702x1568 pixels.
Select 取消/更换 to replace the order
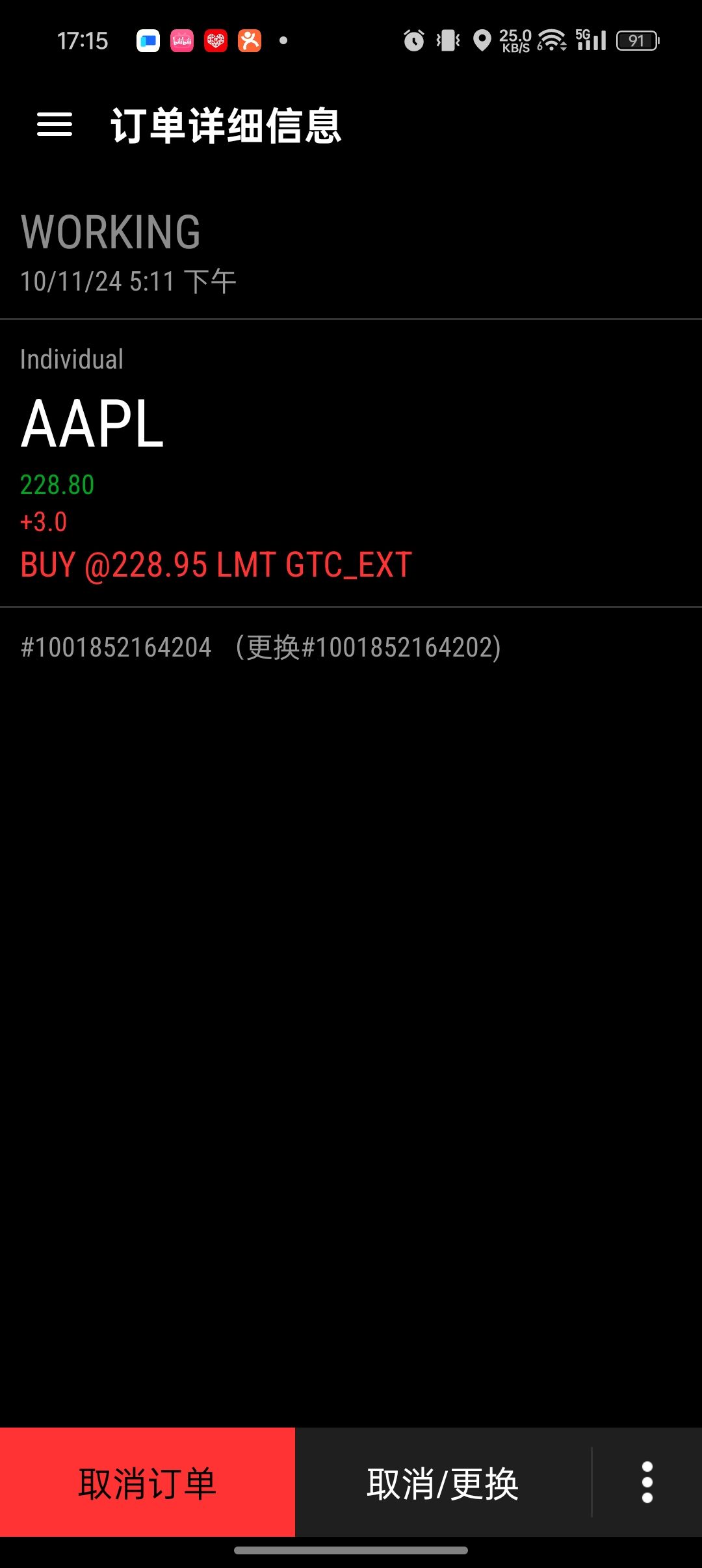pos(443,1483)
